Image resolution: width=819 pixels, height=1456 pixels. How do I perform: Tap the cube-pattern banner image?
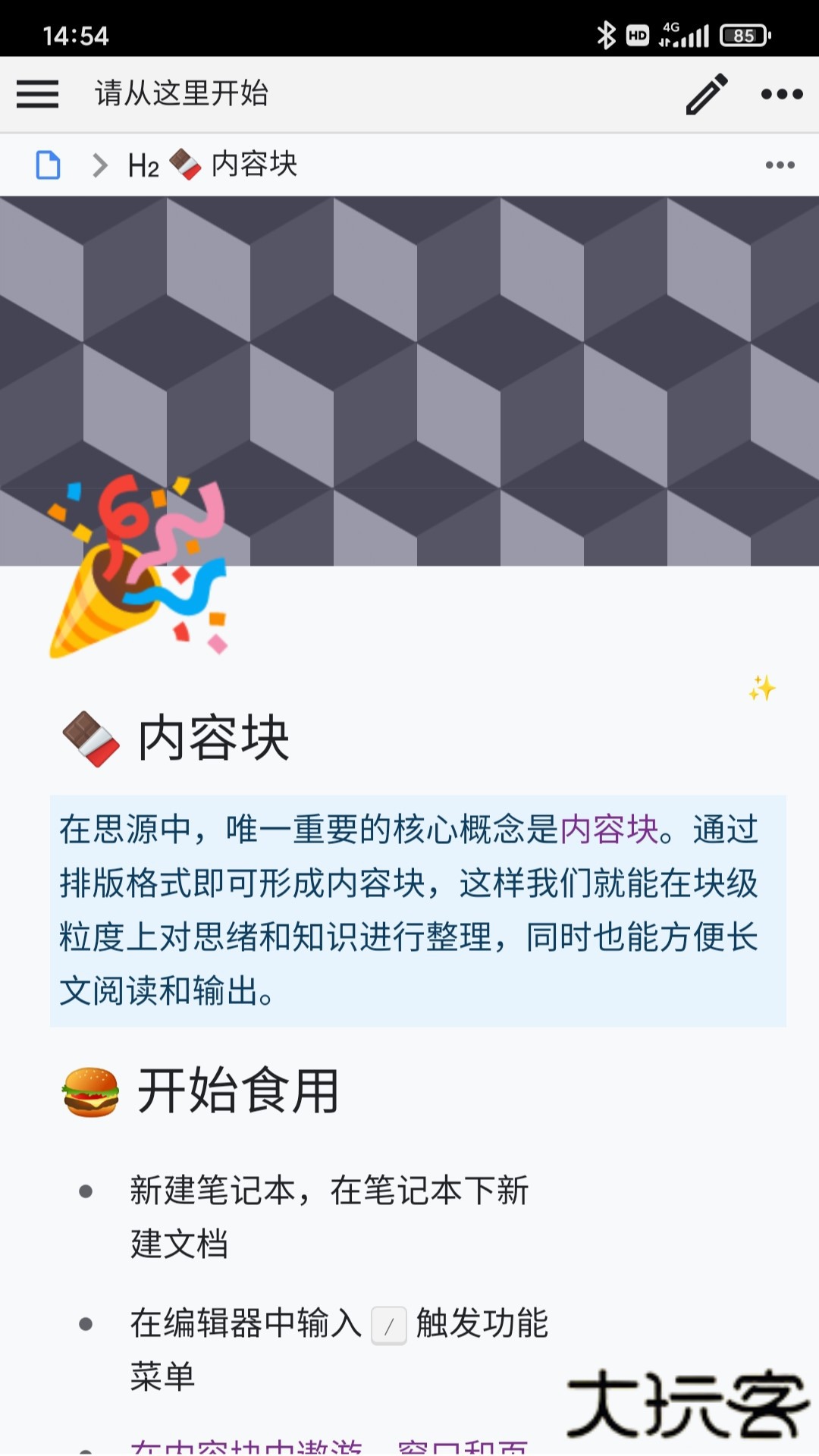tap(409, 341)
